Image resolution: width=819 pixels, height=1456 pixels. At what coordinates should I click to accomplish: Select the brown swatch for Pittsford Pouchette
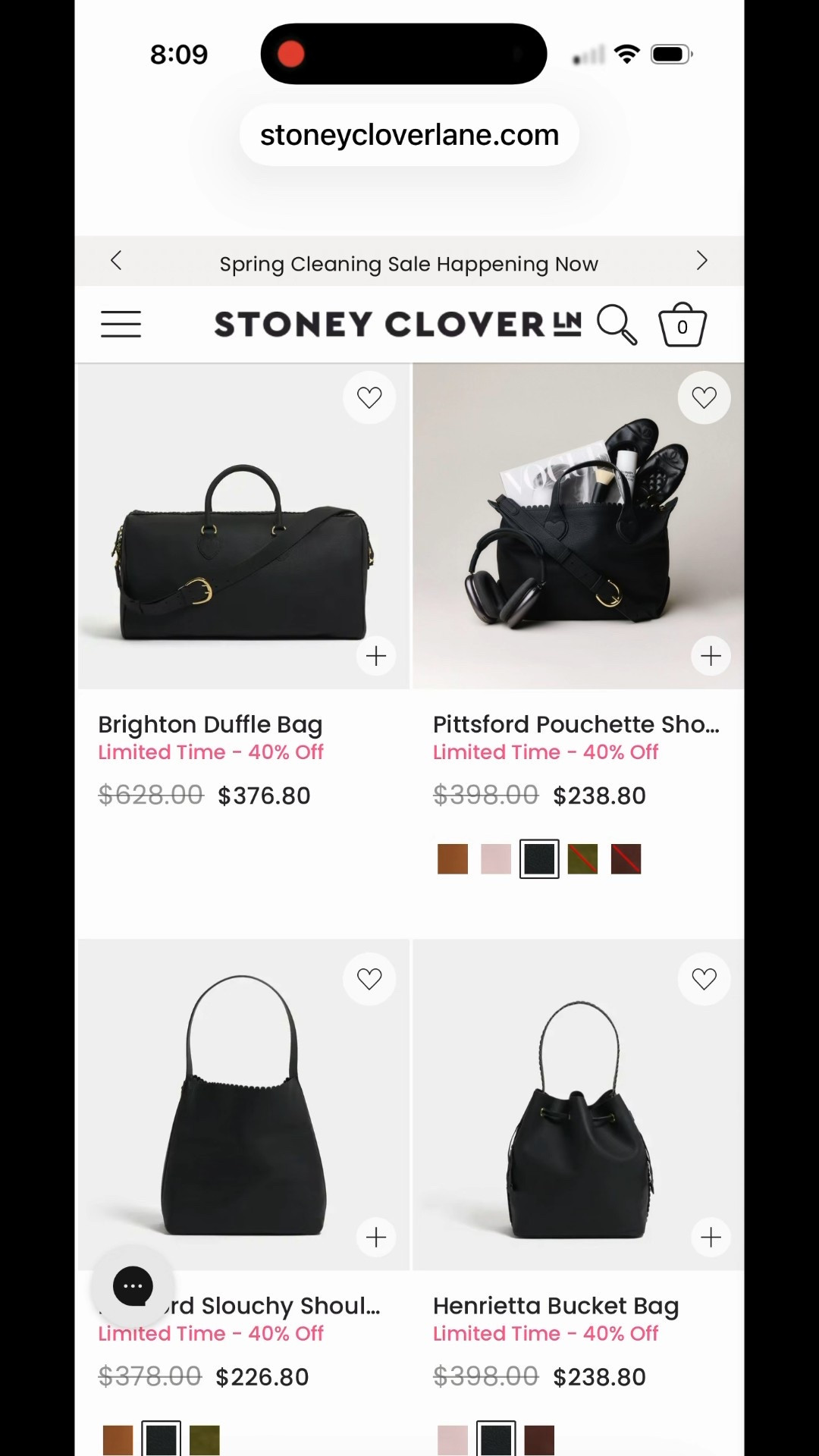(453, 859)
